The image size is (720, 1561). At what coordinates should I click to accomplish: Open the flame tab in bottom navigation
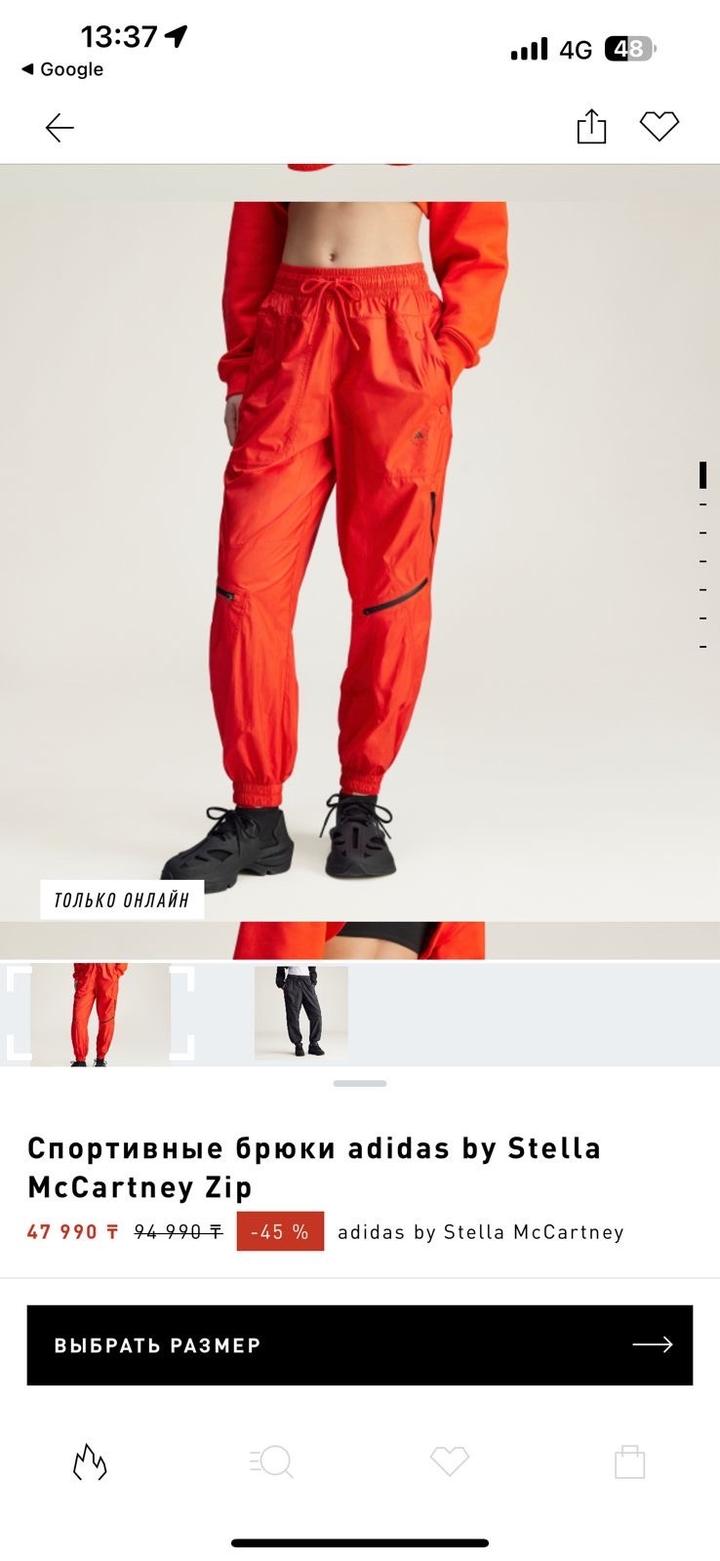(90, 1462)
